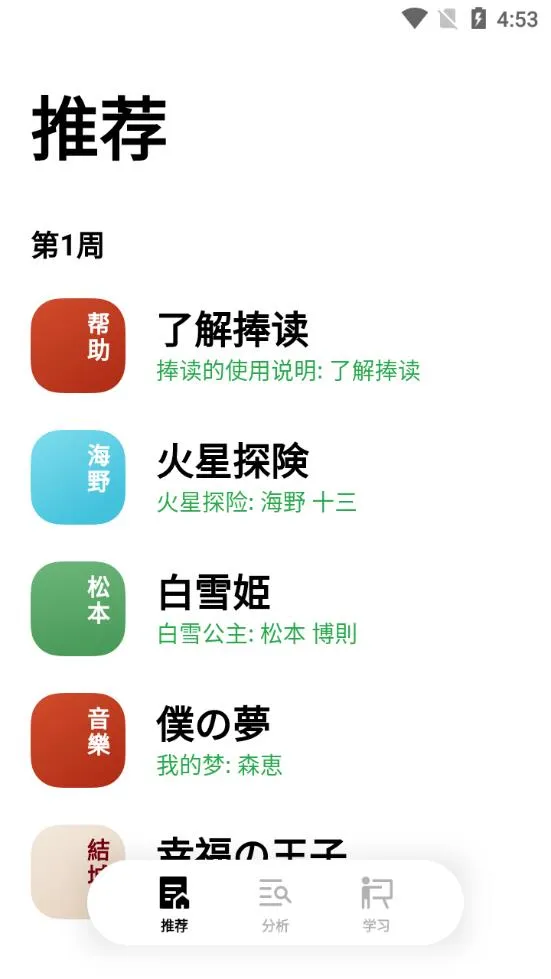Switch to the 学习 tab
Viewport: 551px width, 979px height.
[376, 905]
